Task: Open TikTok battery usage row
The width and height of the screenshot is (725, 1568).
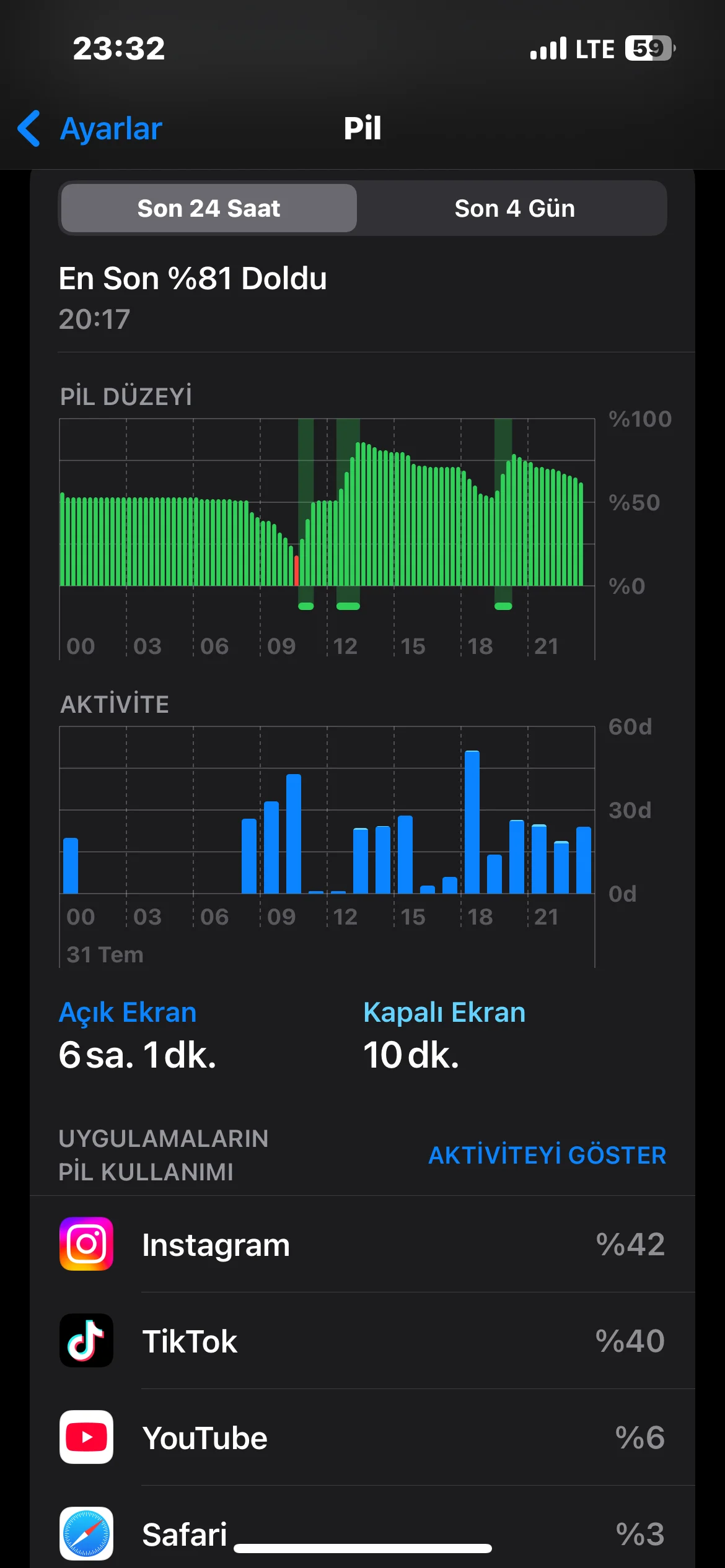Action: [x=362, y=1341]
